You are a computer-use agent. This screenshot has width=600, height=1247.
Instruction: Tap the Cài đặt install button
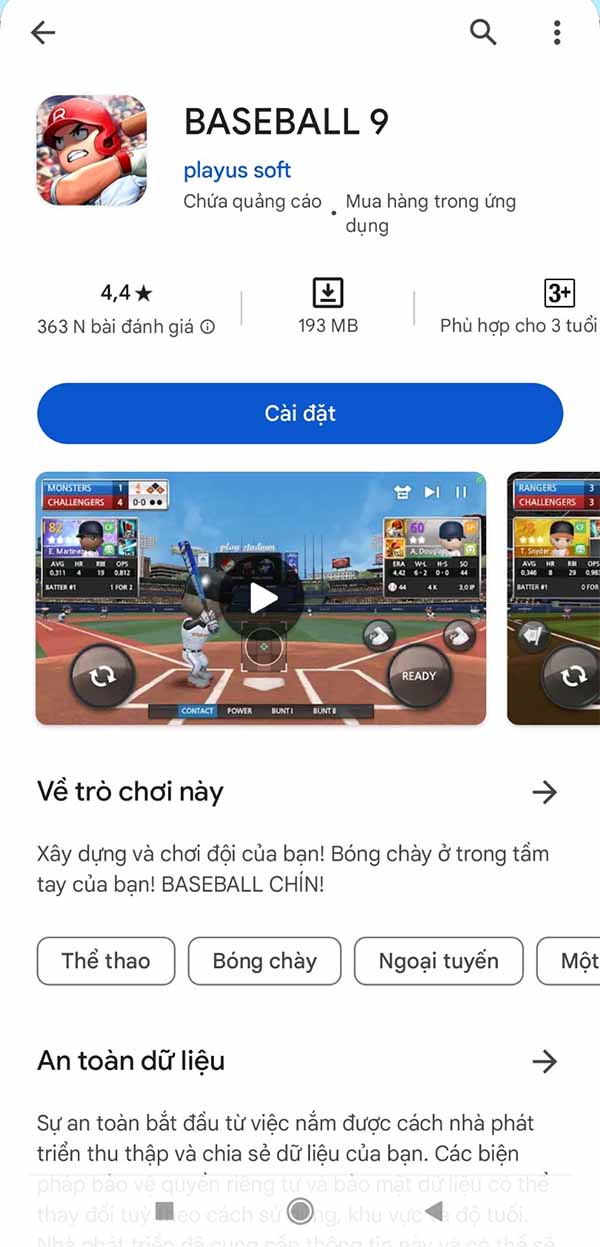pyautogui.click(x=300, y=413)
